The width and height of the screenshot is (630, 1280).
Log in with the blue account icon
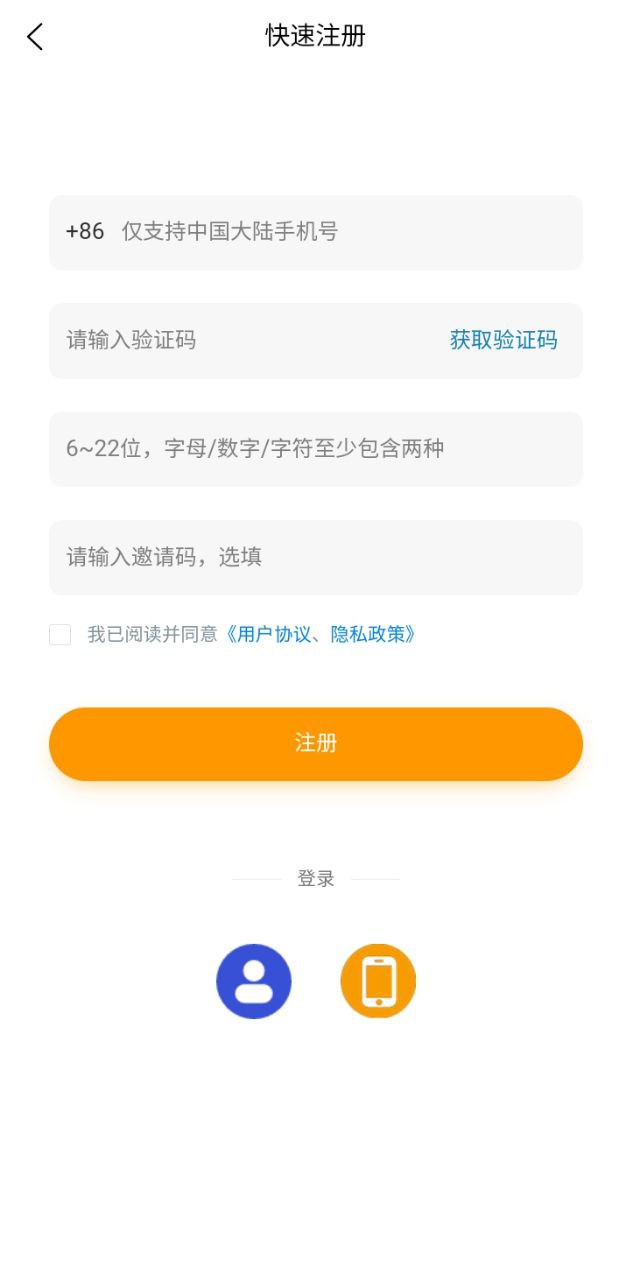tap(254, 981)
